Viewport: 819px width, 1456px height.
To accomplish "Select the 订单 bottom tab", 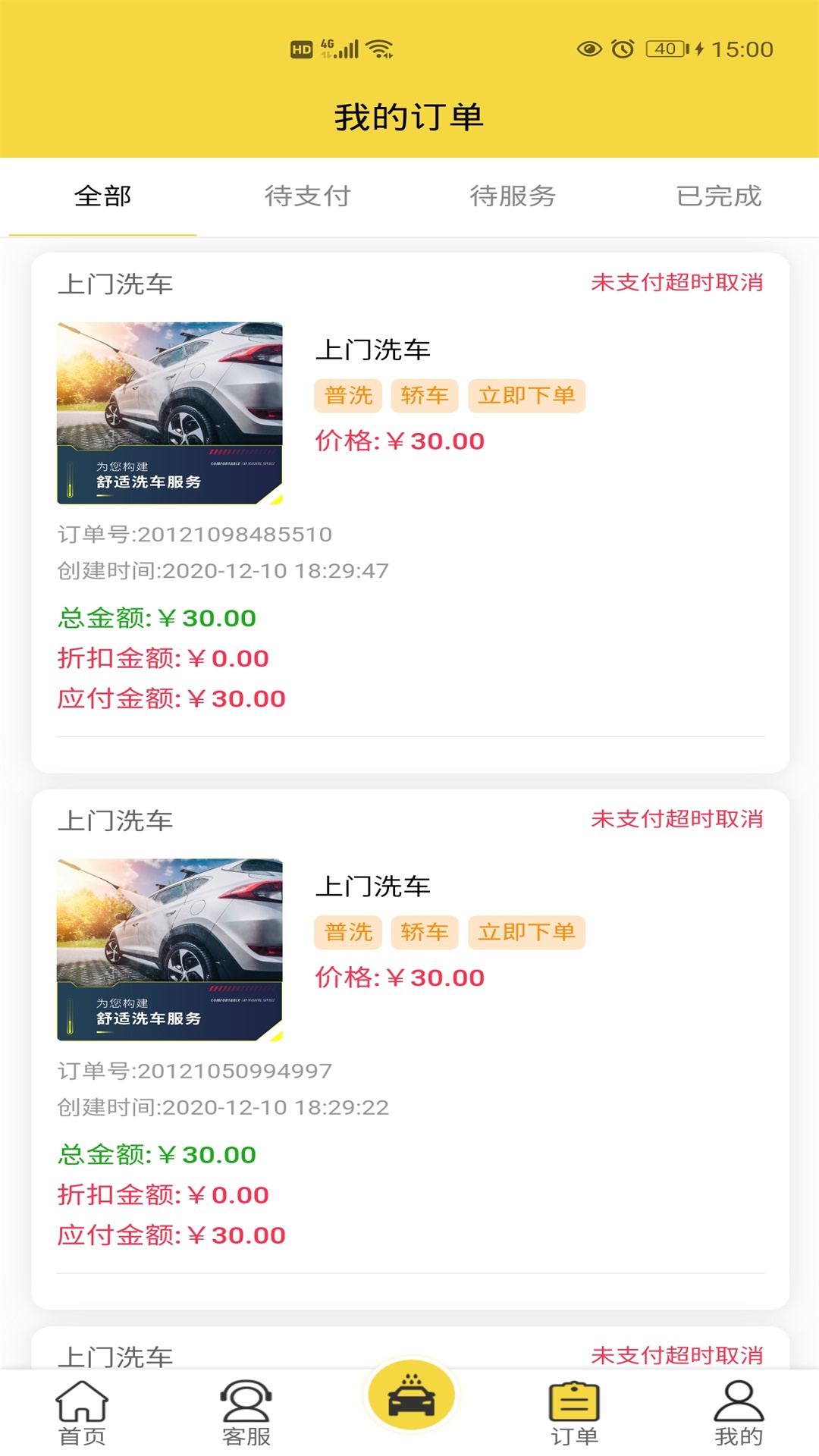I will [x=574, y=1413].
